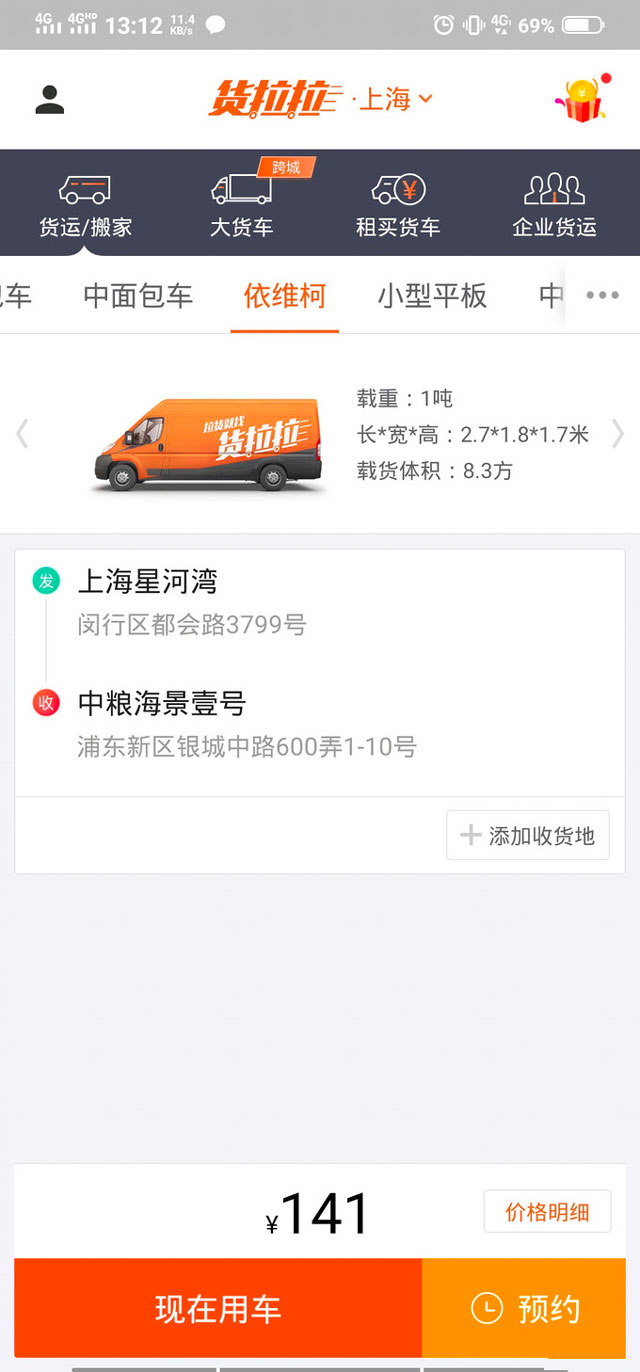Screen dimensions: 640x1372
Task: Show the next vehicle with right arrow
Action: (x=617, y=433)
